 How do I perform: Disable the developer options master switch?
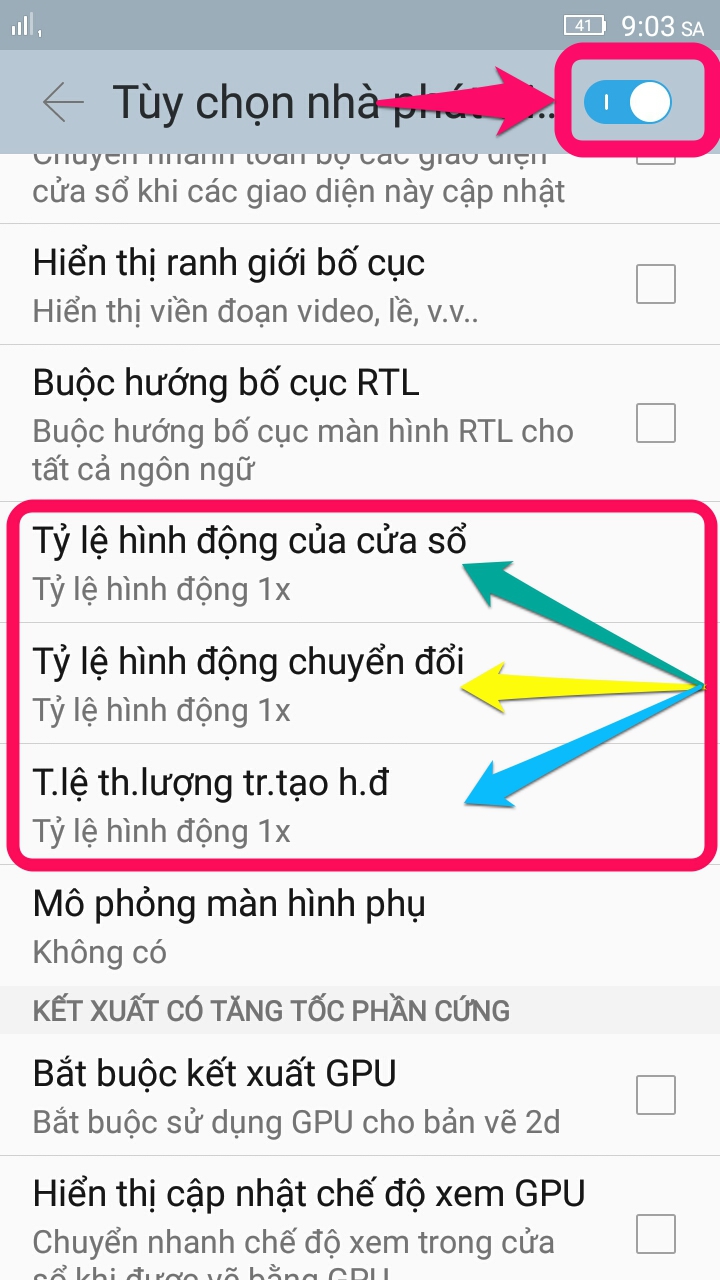tap(628, 101)
